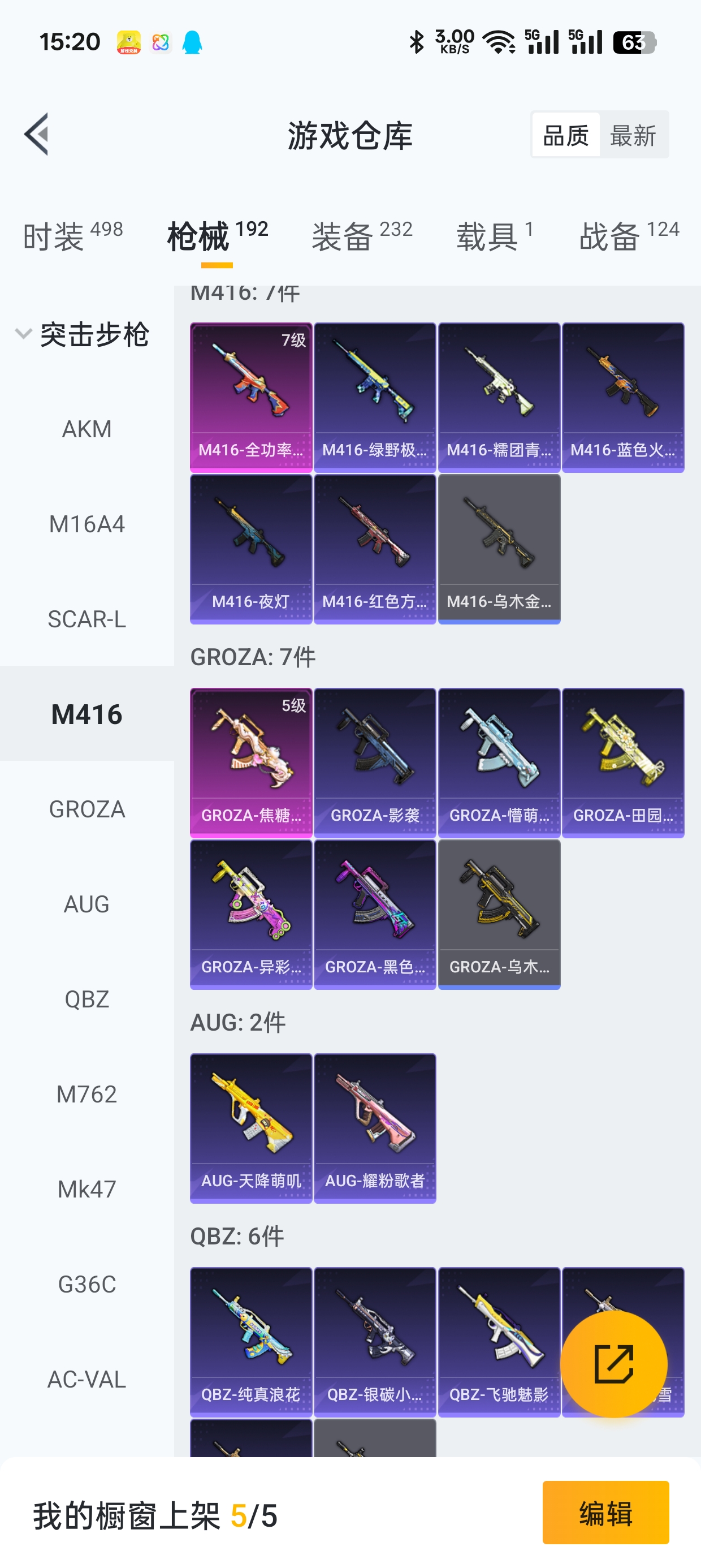701x1568 pixels.
Task: View the QBZ-纯真浪花 skin
Action: (250, 1341)
